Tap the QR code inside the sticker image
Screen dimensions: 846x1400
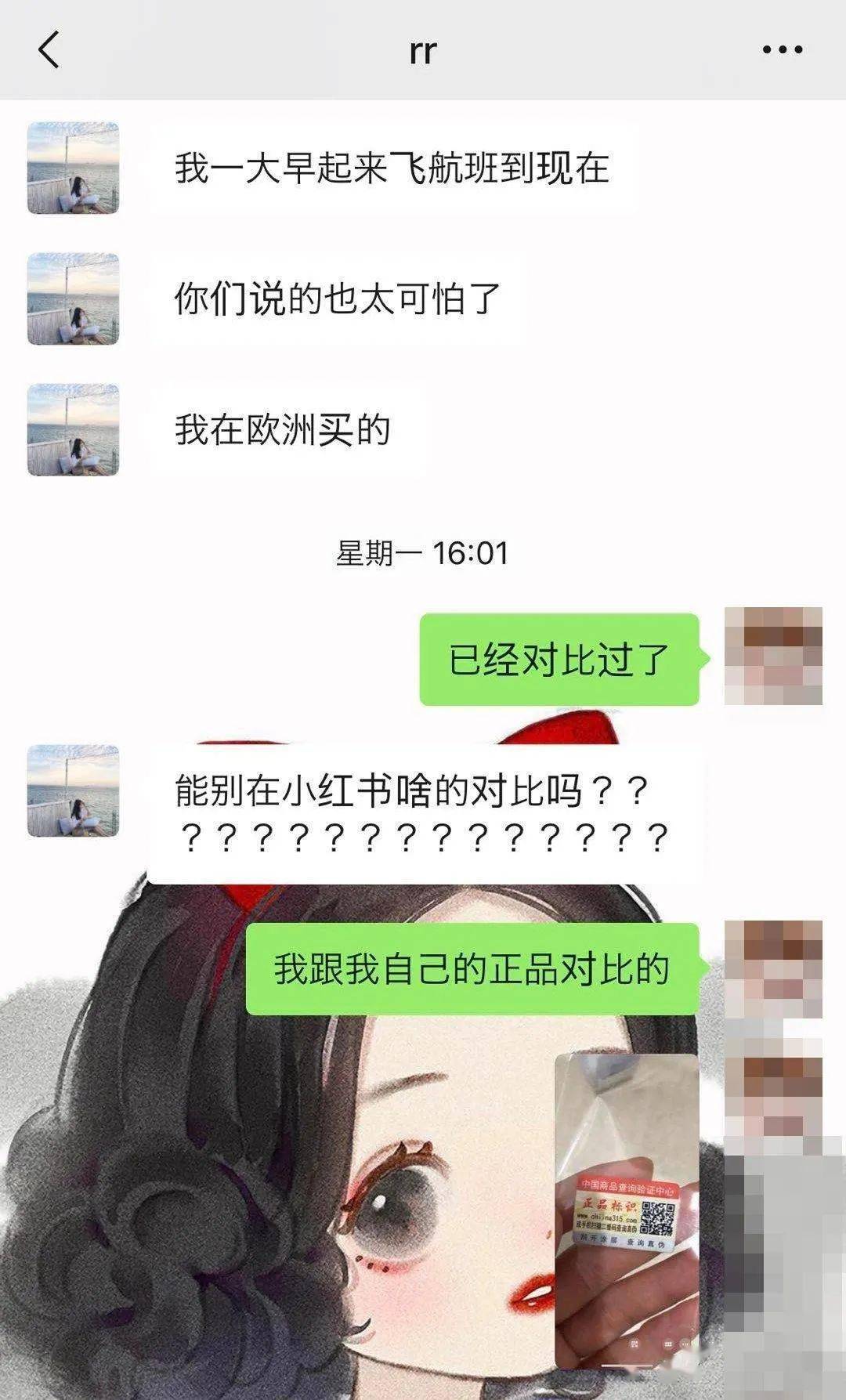pyautogui.click(x=657, y=1217)
